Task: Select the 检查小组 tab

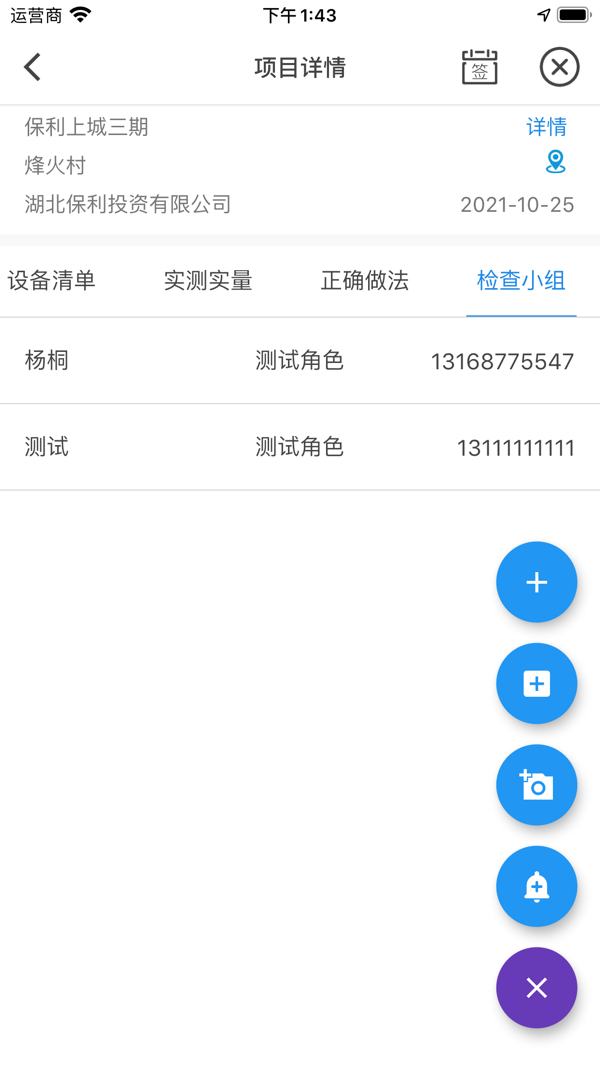Action: coord(521,281)
